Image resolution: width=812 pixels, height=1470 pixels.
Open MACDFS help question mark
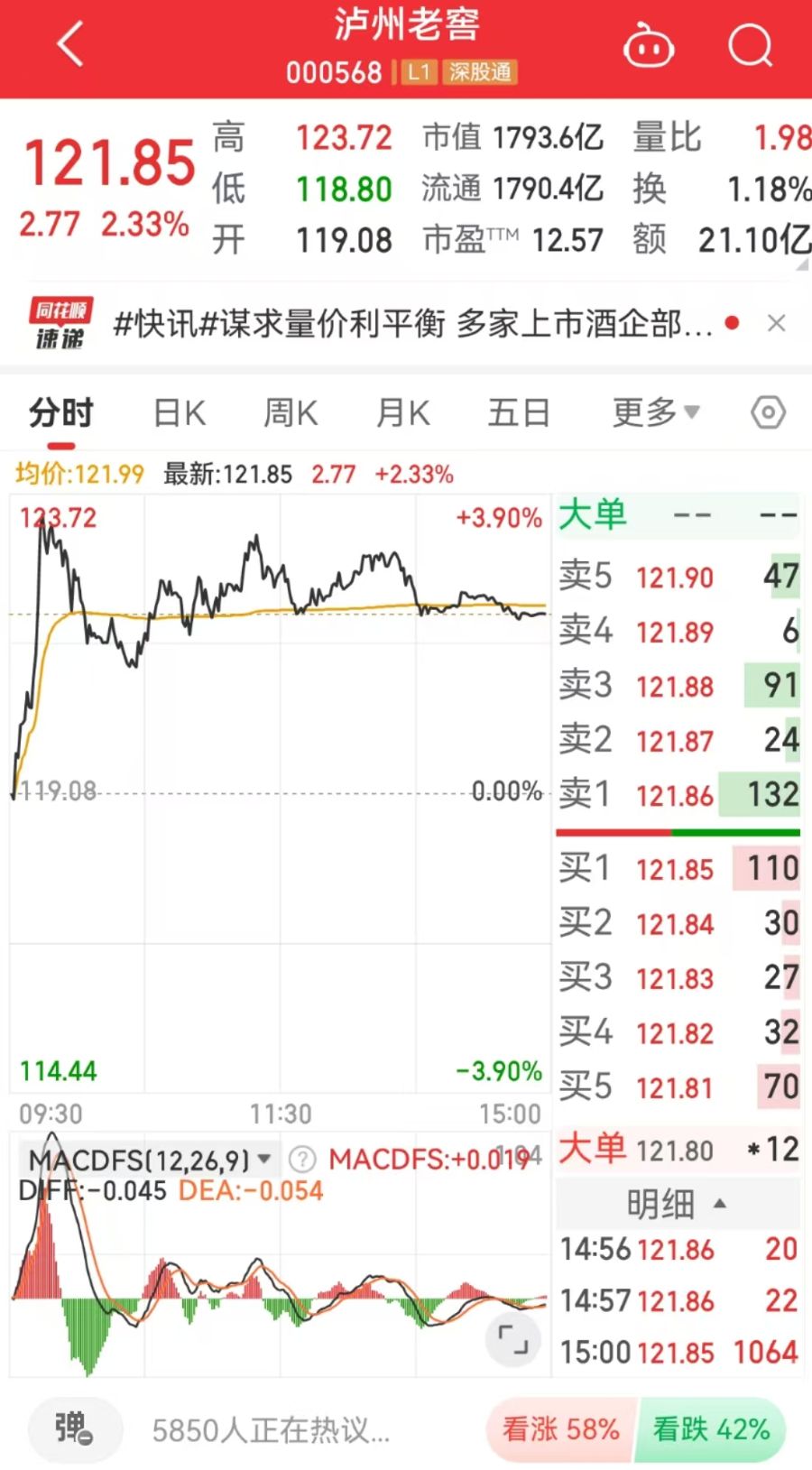click(x=301, y=1159)
